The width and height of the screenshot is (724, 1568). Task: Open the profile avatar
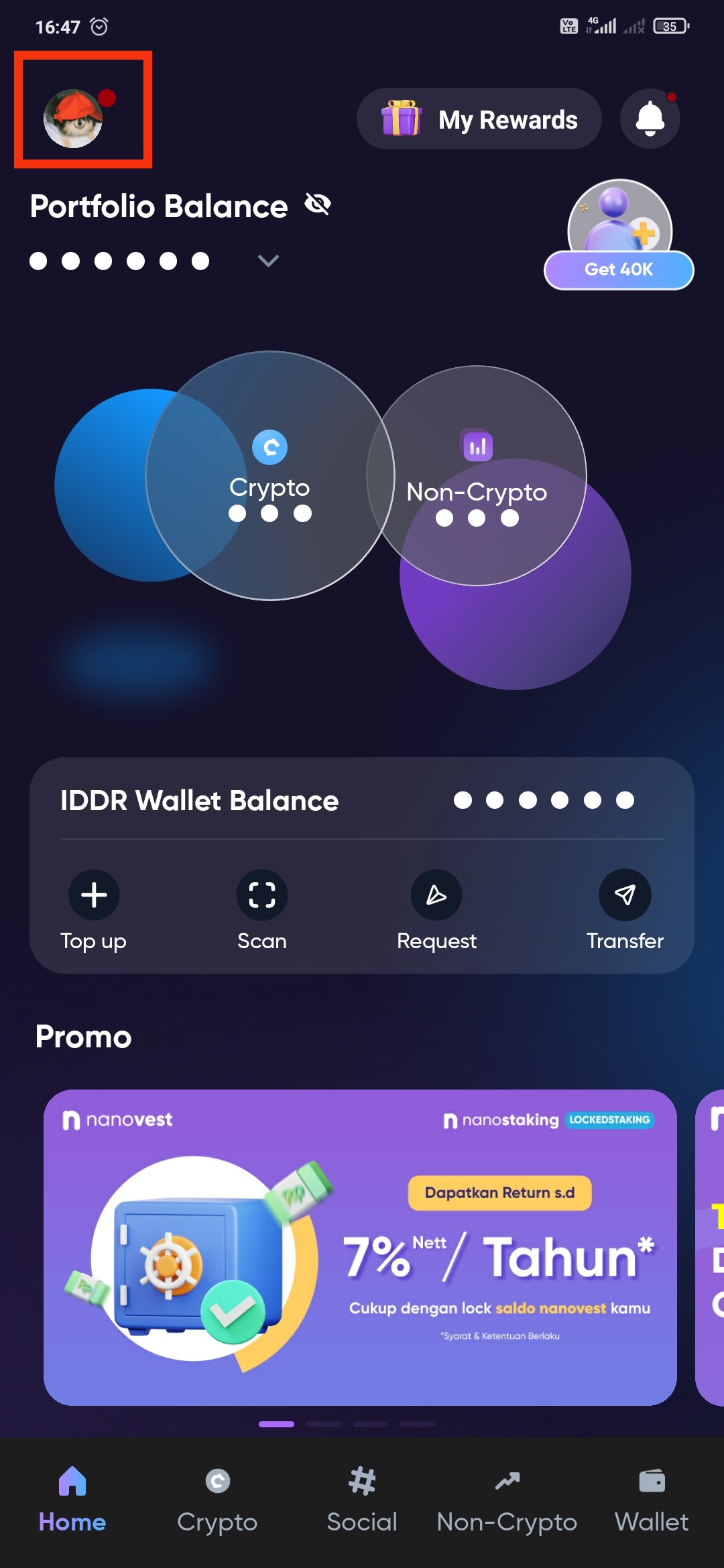[74, 118]
